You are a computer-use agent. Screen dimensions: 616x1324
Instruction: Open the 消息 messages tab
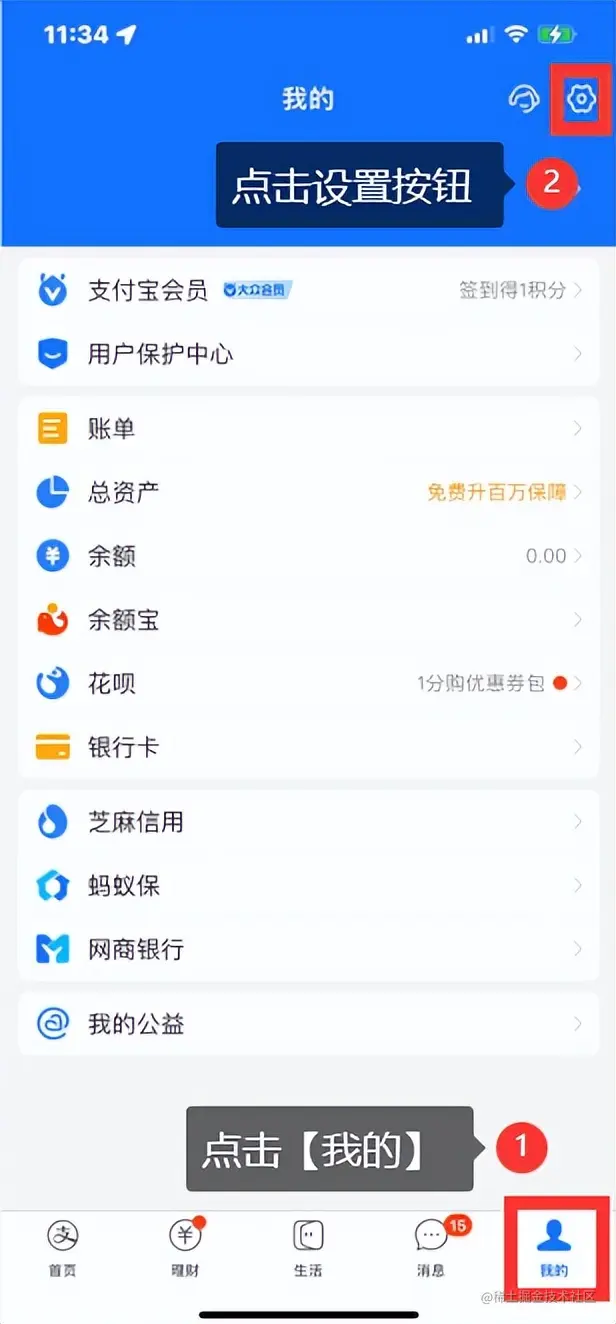pyautogui.click(x=431, y=1248)
